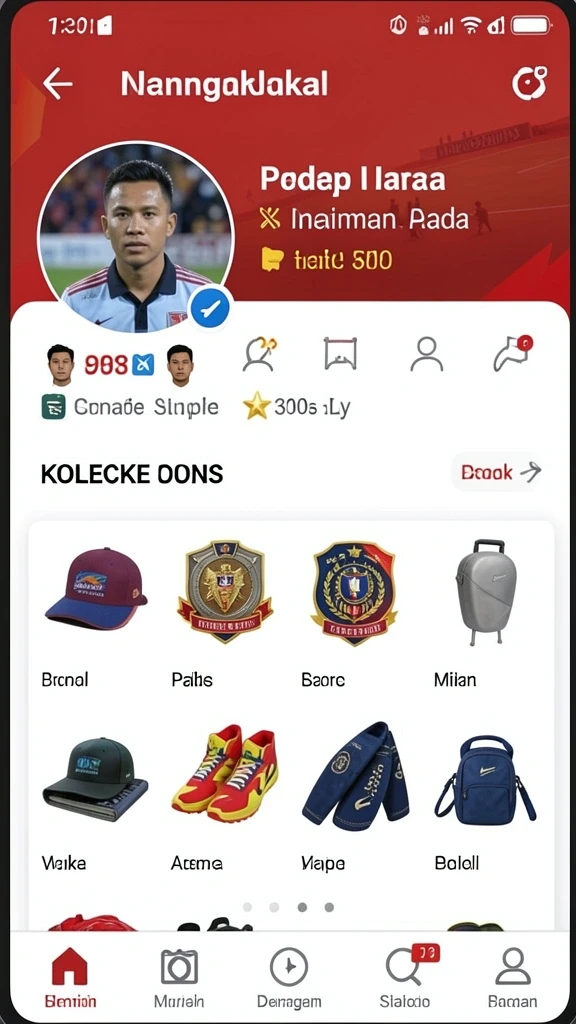
Task: Open the profile photo
Action: [x=136, y=236]
